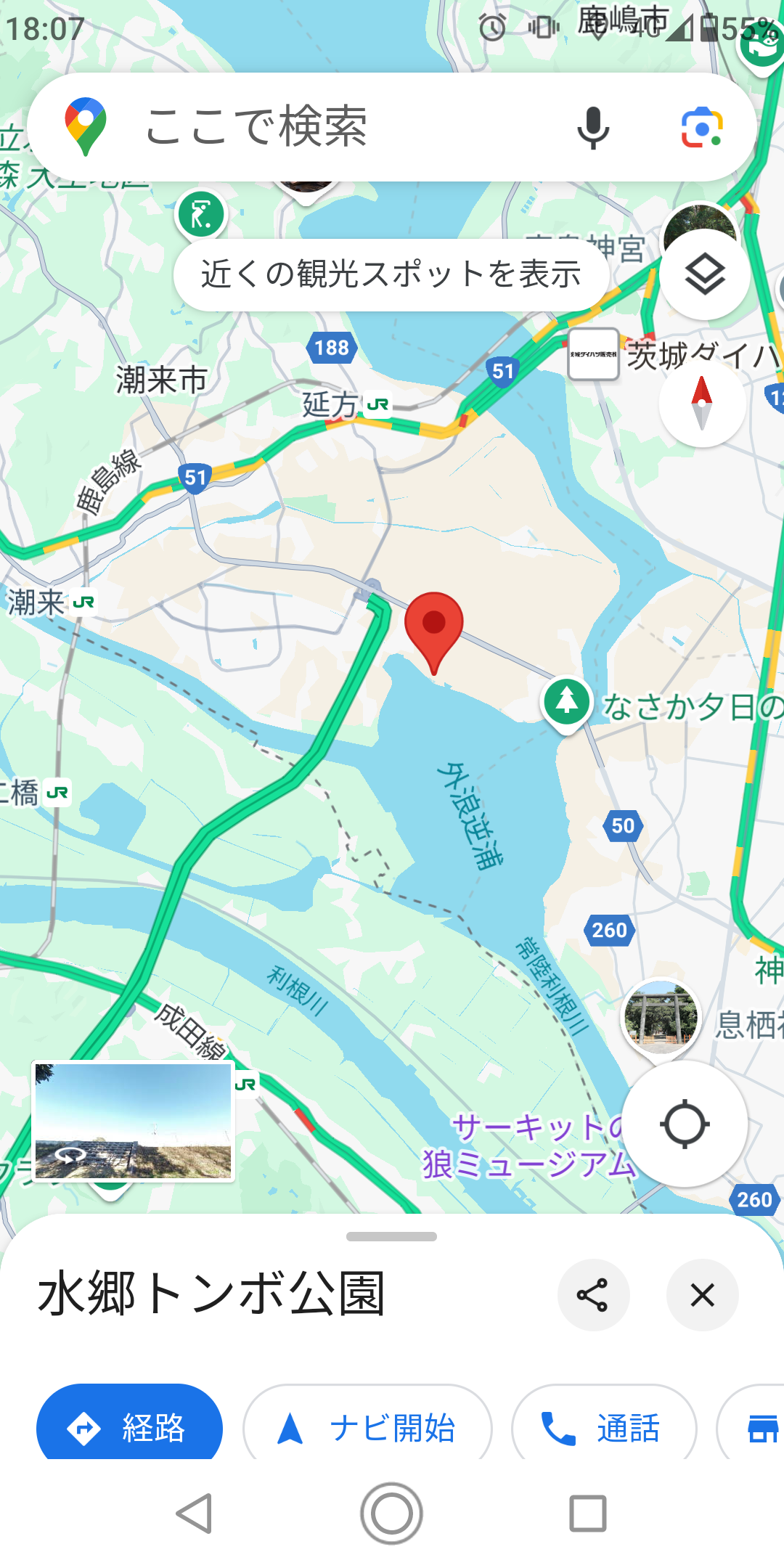Call the place with 通話 button
This screenshot has width=784, height=1568.
pyautogui.click(x=604, y=1426)
